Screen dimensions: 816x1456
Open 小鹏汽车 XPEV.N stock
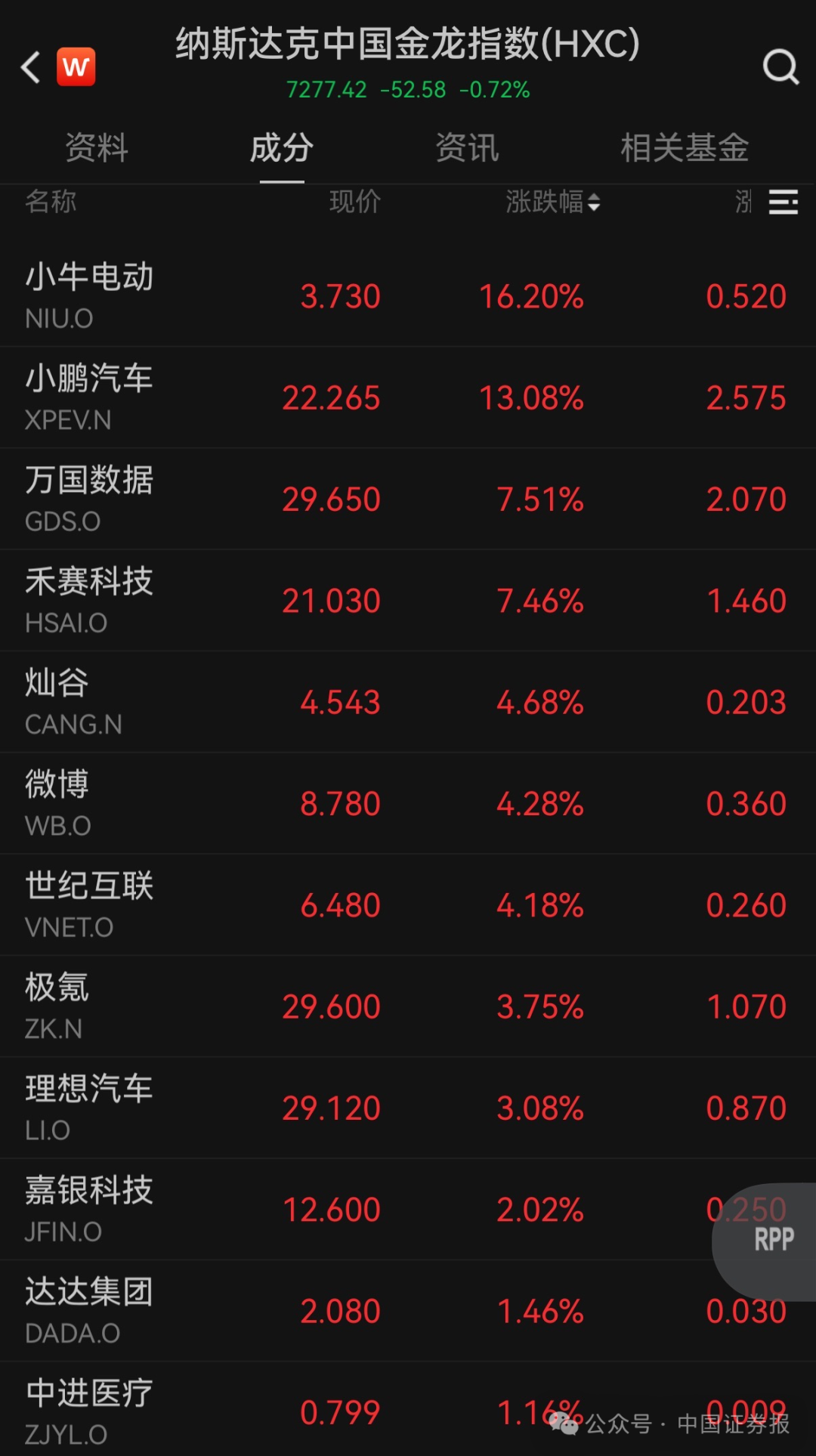[x=89, y=397]
